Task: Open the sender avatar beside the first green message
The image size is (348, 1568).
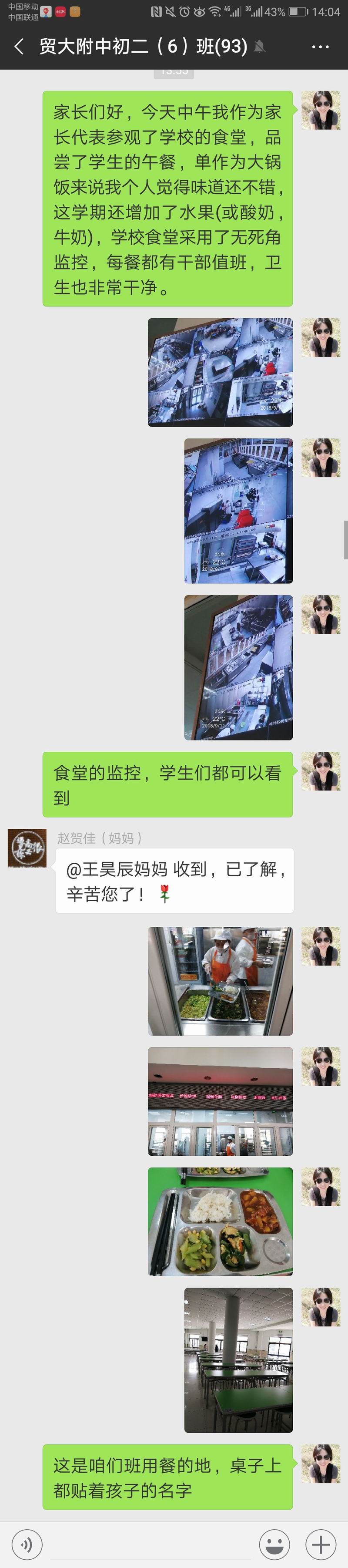Action: pos(321,110)
